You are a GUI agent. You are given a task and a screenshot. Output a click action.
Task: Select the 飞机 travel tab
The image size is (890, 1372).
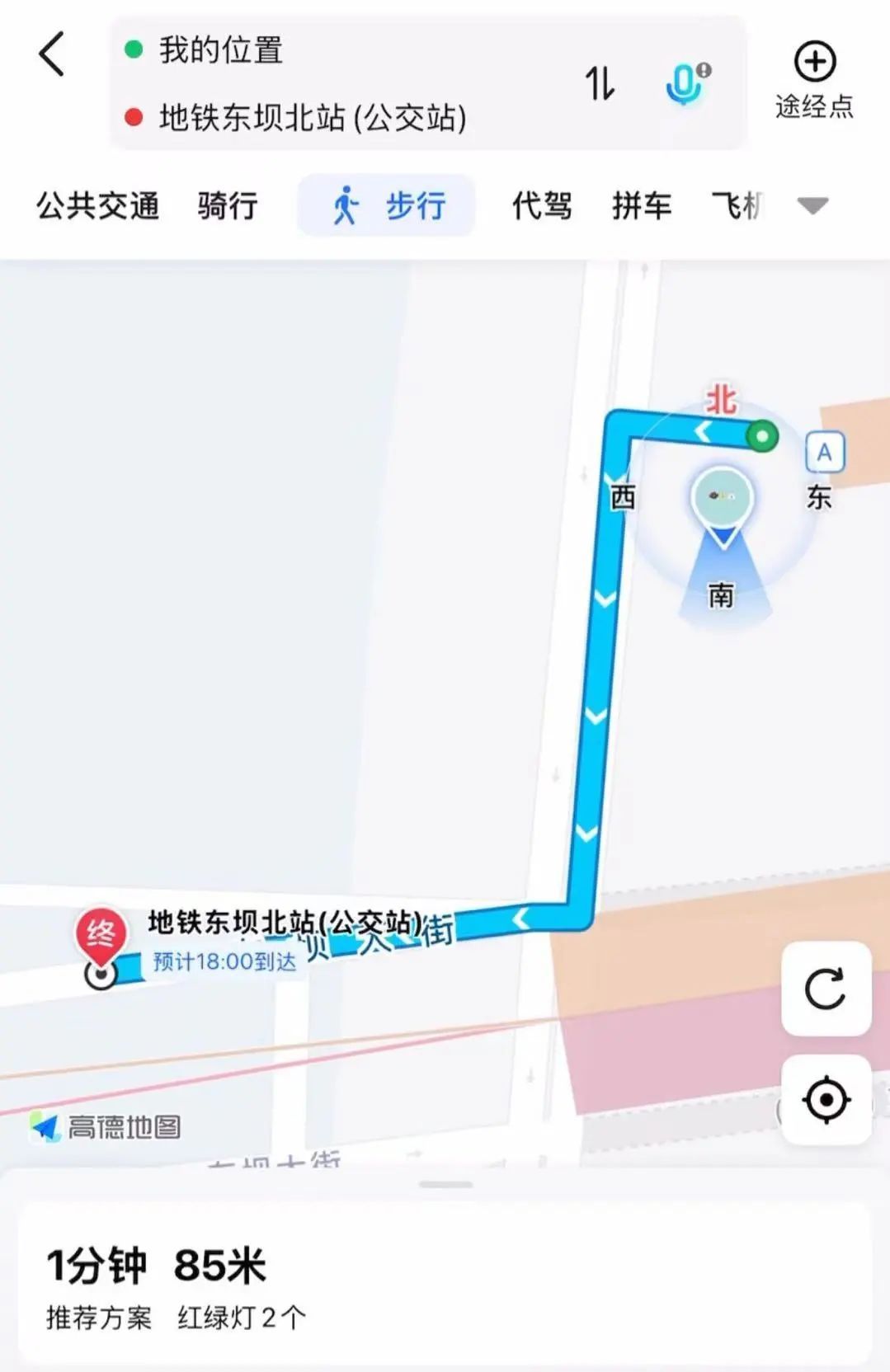tap(737, 205)
